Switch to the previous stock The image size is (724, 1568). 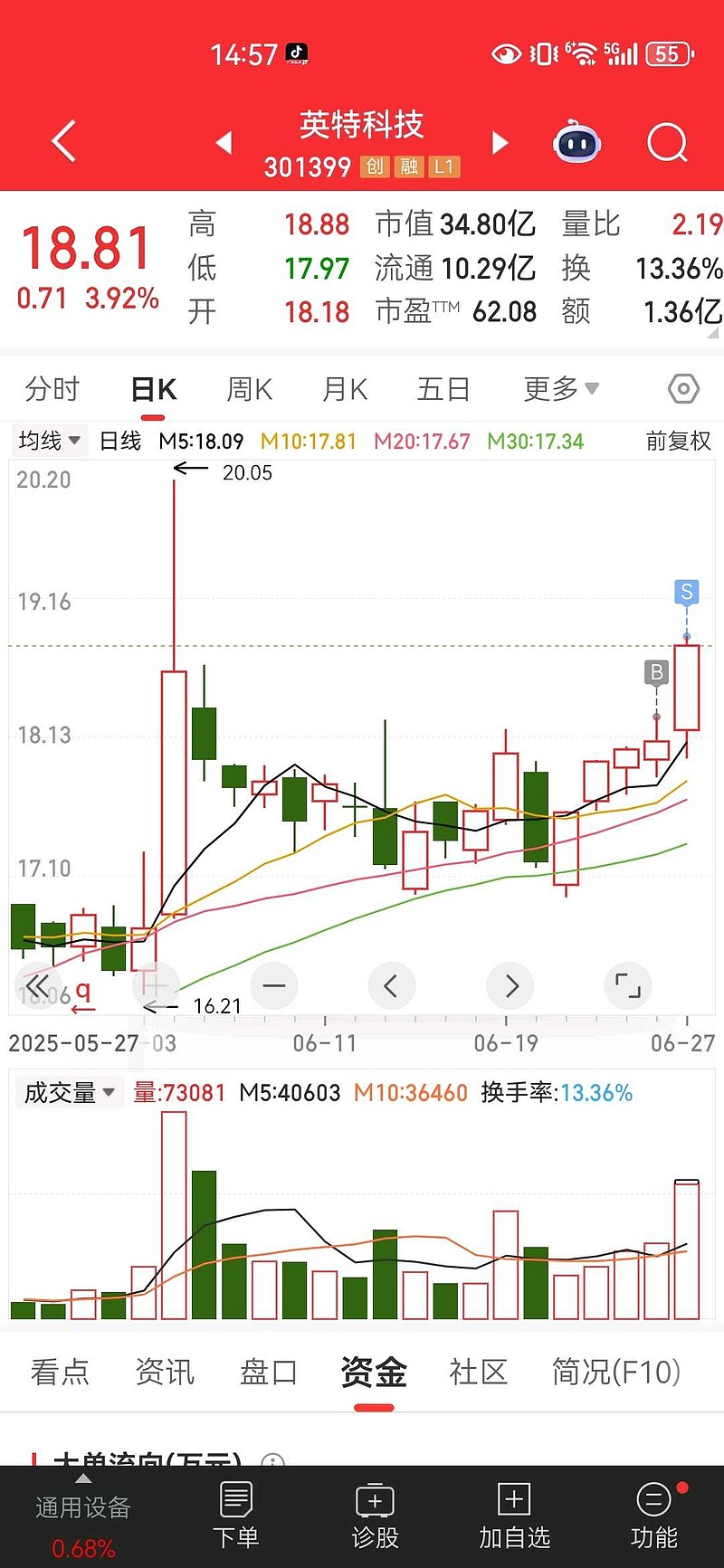(x=224, y=142)
